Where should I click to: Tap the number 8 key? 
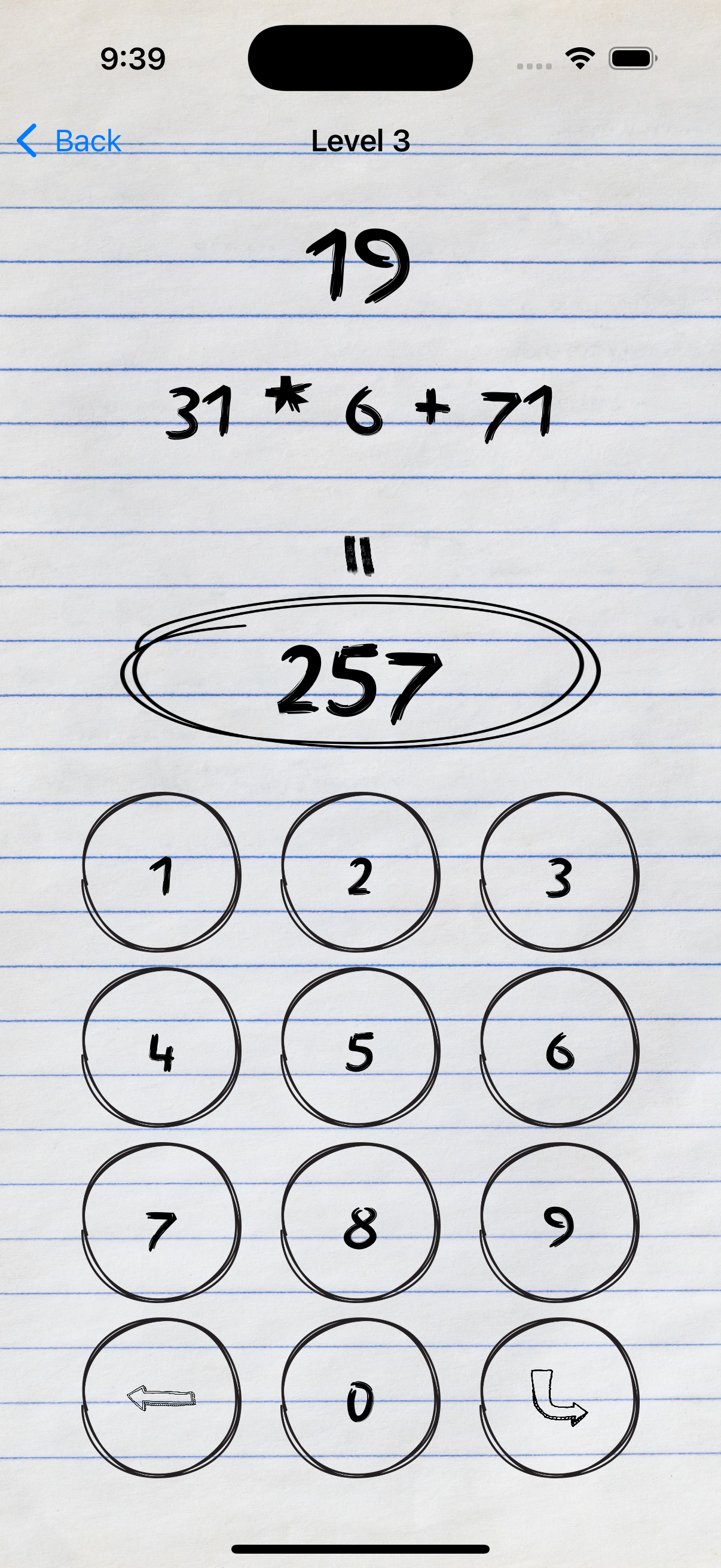[x=360, y=1224]
